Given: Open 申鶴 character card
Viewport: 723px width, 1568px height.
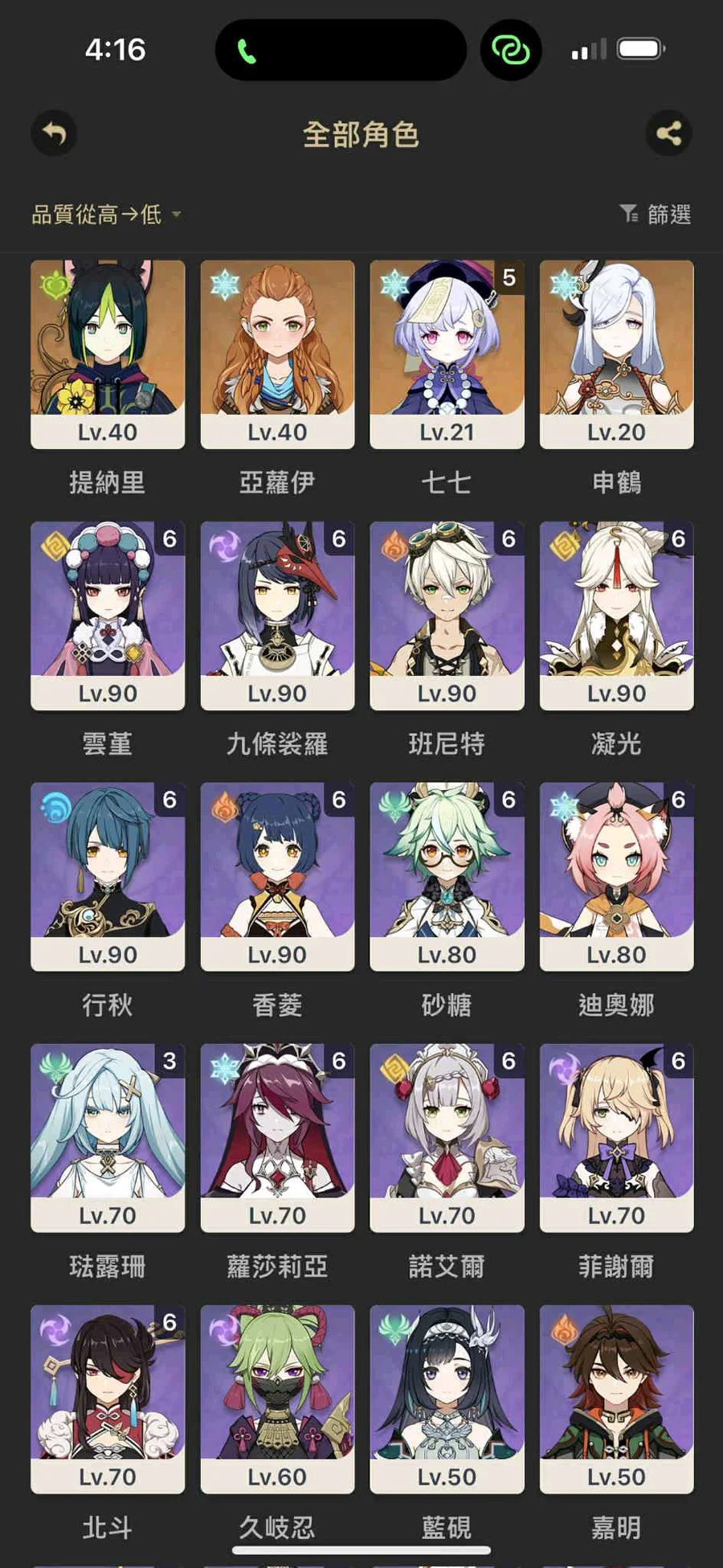Looking at the screenshot, I should [x=616, y=354].
